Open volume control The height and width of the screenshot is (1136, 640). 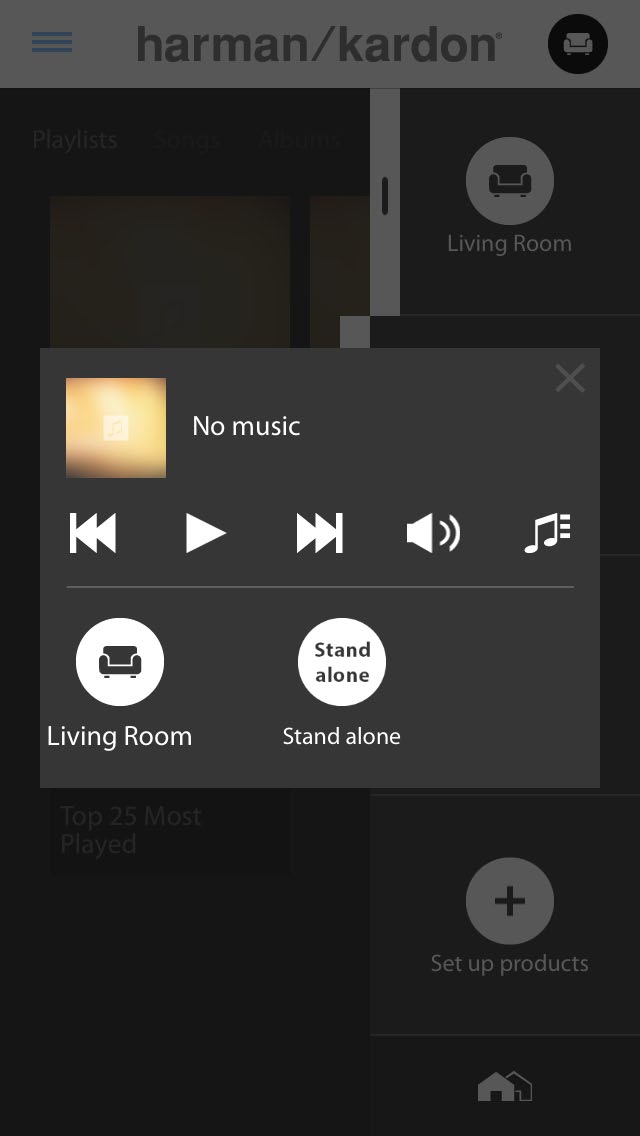pyautogui.click(x=433, y=533)
